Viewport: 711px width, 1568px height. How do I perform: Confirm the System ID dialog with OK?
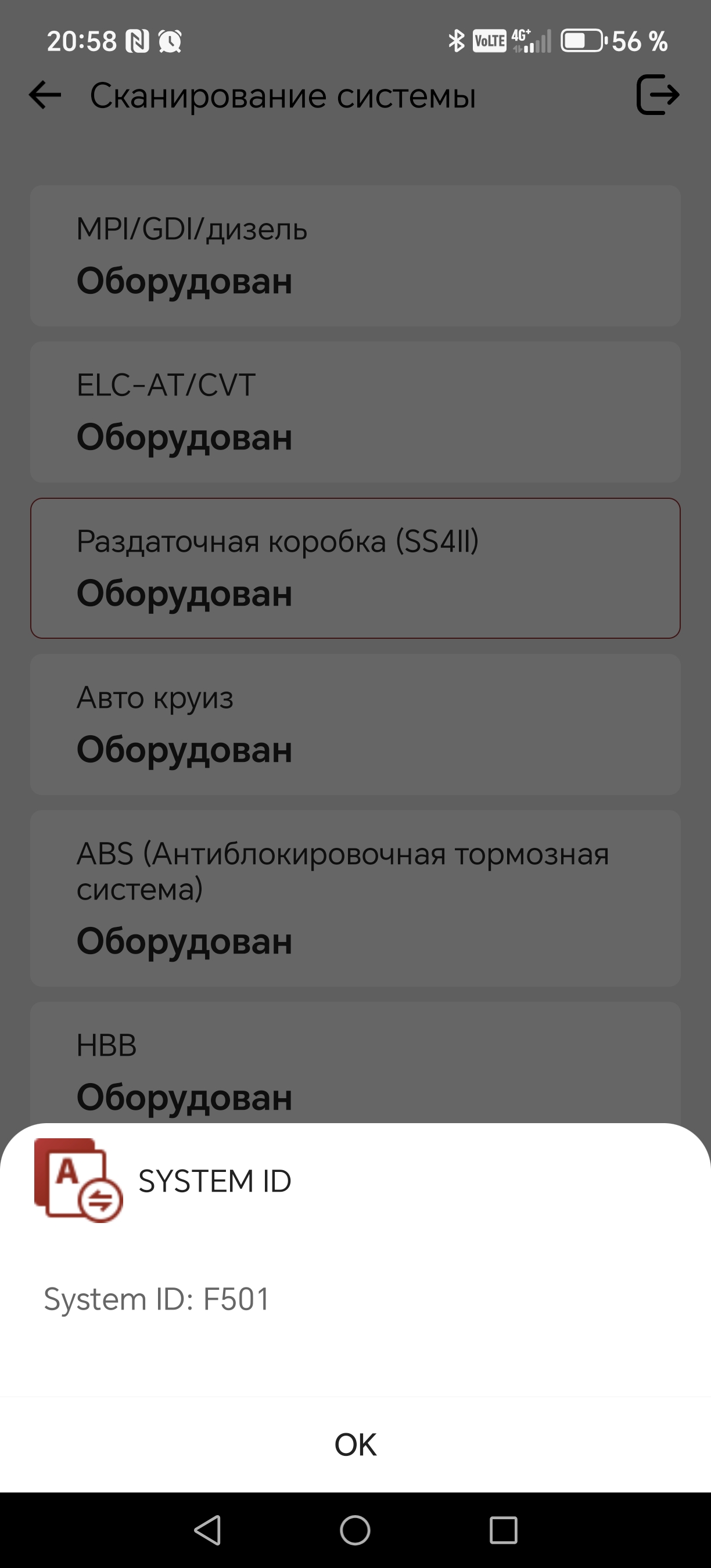tap(355, 1444)
